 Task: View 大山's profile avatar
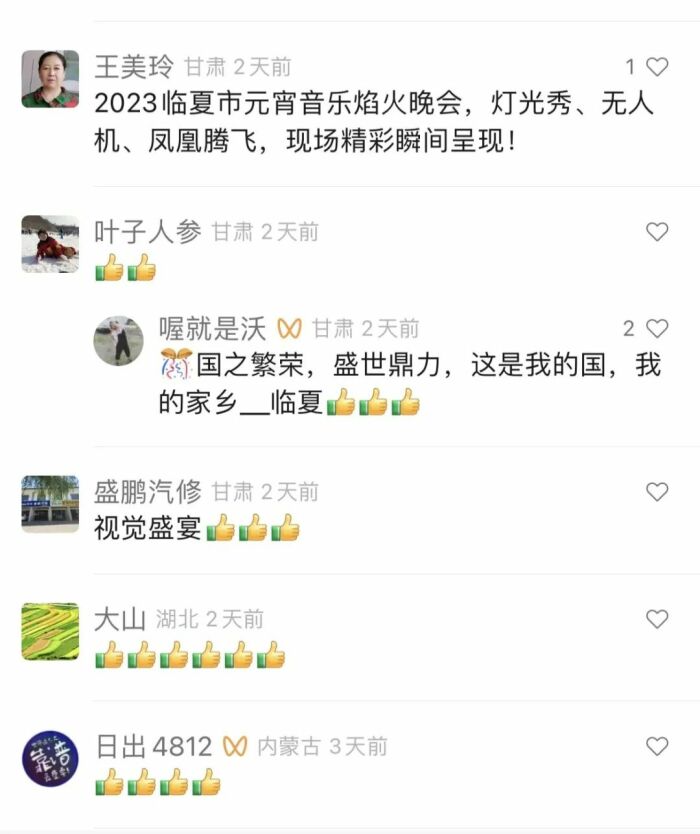coord(50,631)
